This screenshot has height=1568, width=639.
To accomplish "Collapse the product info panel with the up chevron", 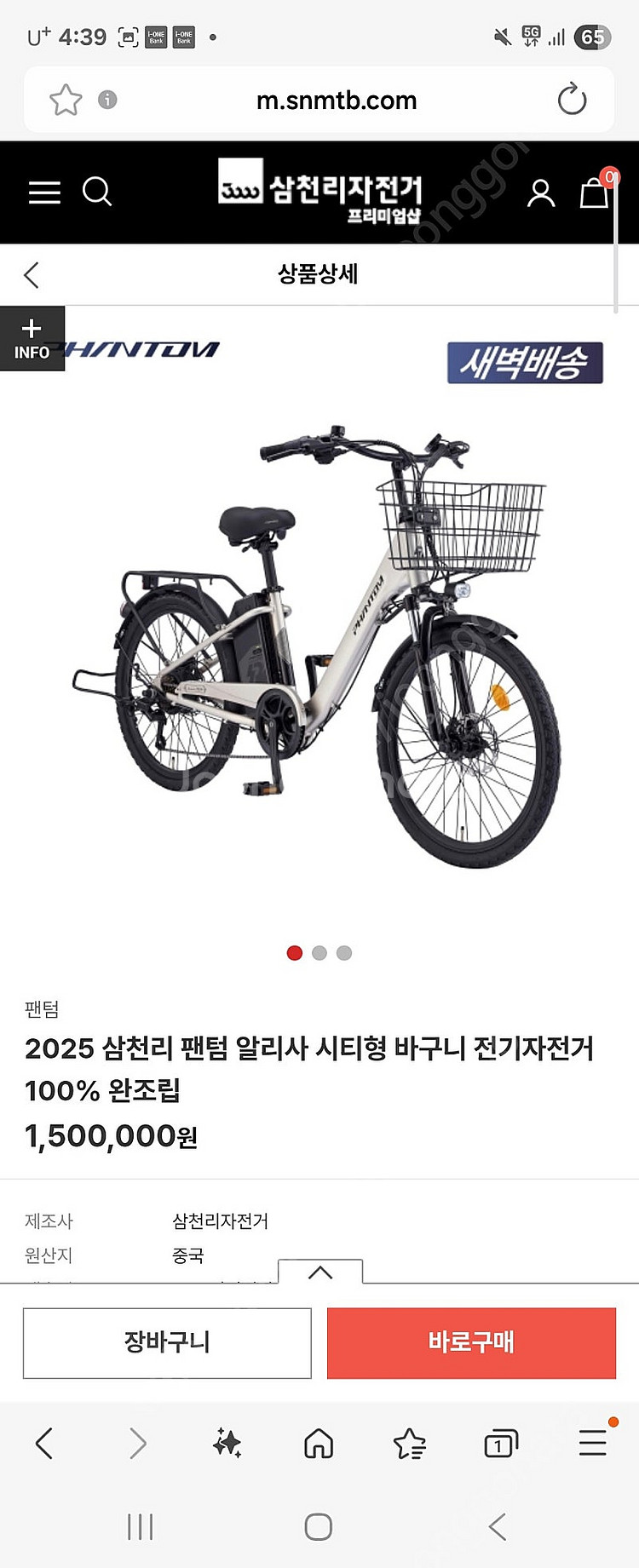I will [320, 1272].
